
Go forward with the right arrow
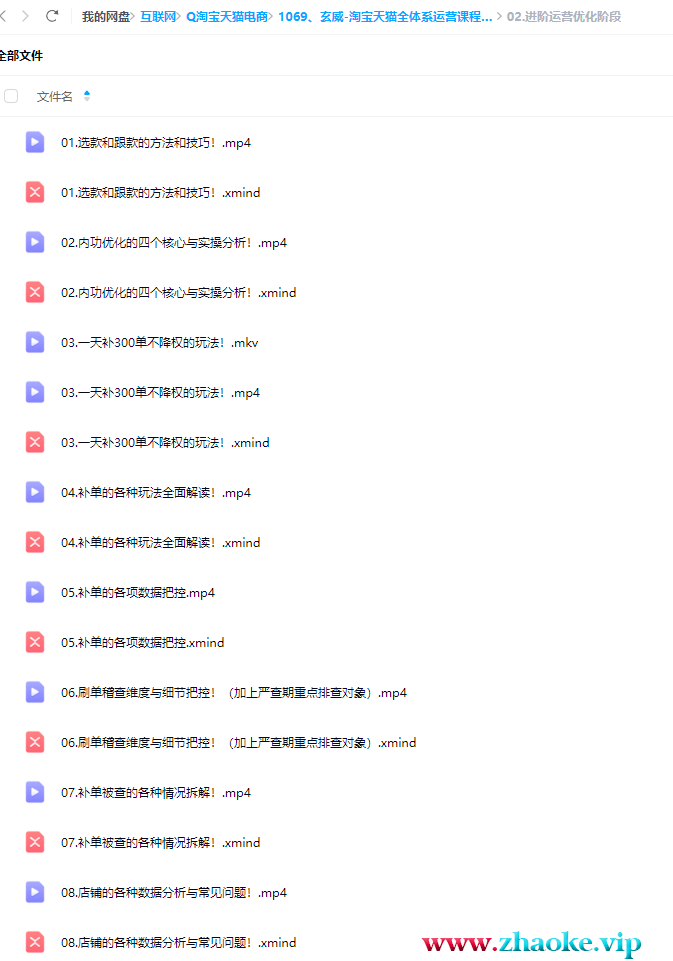pos(25,16)
